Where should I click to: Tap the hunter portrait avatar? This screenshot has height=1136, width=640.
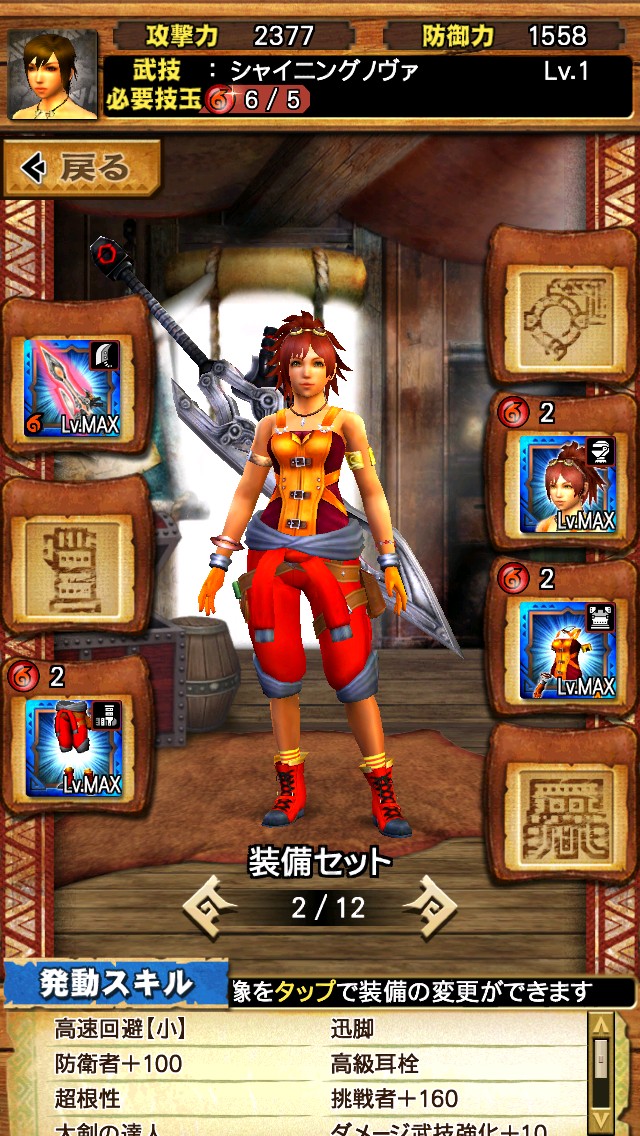(53, 75)
